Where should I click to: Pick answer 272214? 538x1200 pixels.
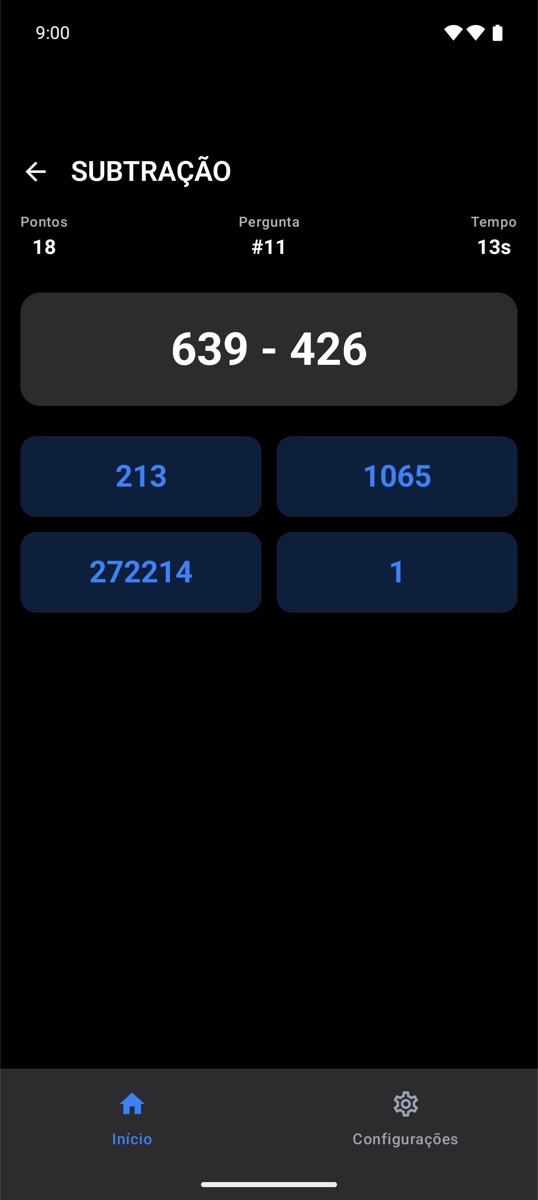[141, 572]
